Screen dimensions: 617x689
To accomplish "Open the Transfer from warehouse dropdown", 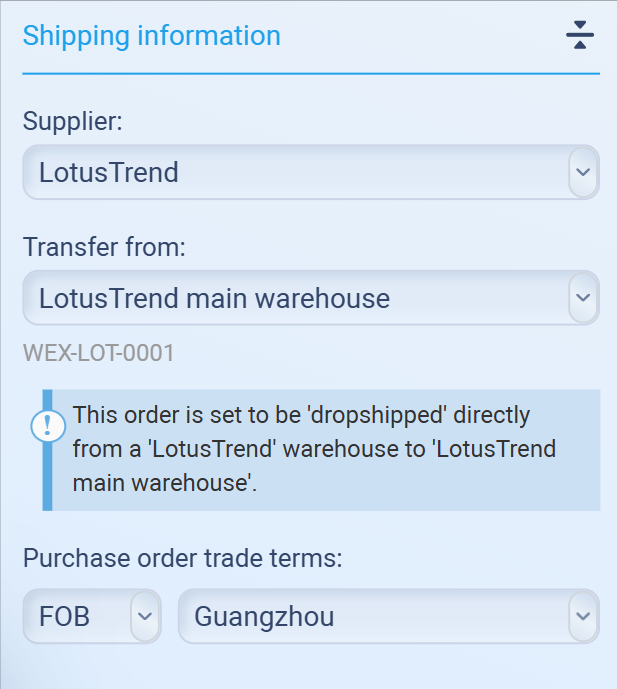I will 310,298.
